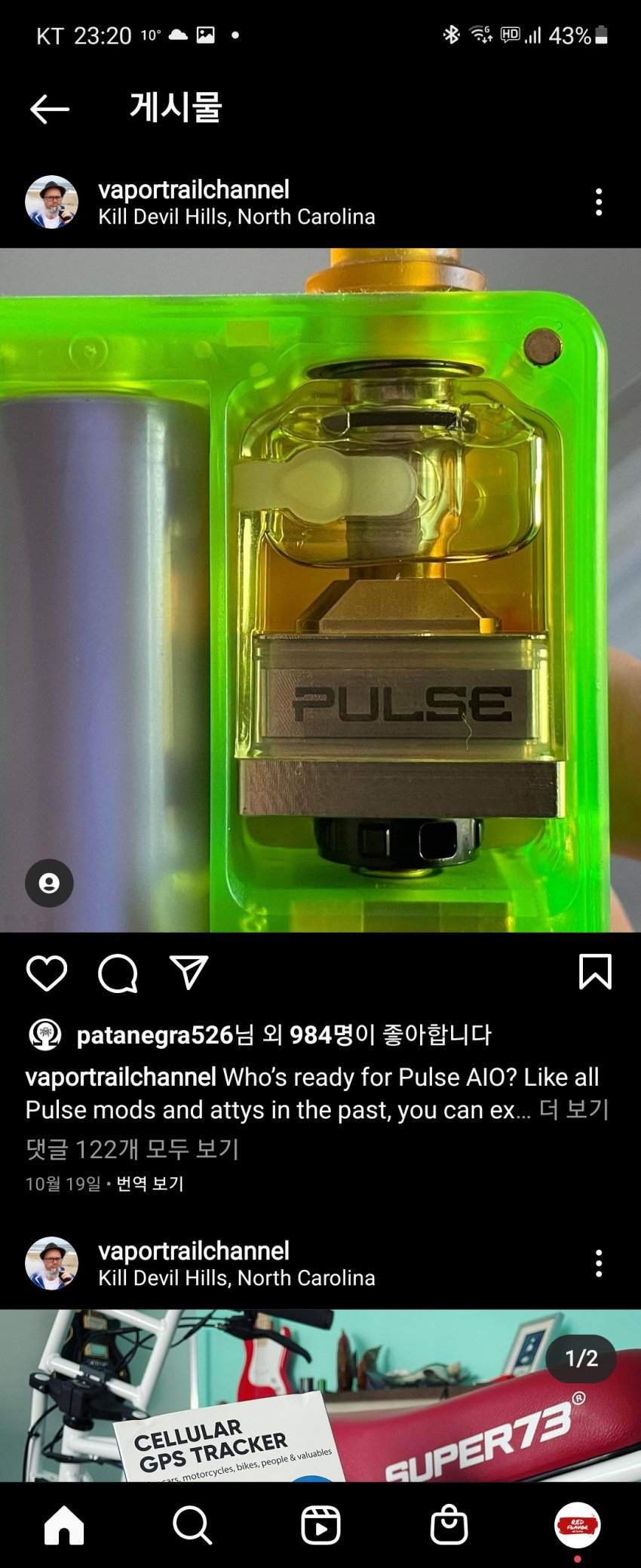Open my profile tab
The width and height of the screenshot is (641, 1568).
(x=577, y=1525)
